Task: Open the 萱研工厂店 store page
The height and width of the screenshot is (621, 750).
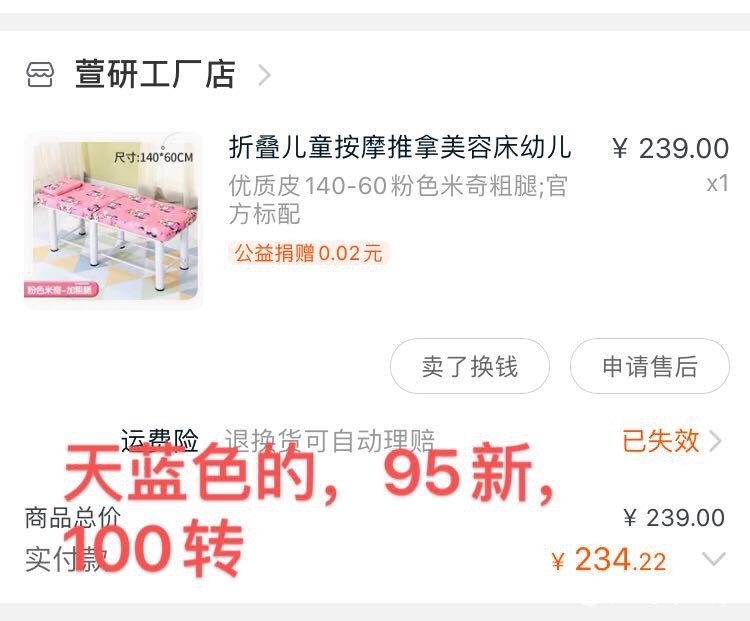Action: coord(155,75)
